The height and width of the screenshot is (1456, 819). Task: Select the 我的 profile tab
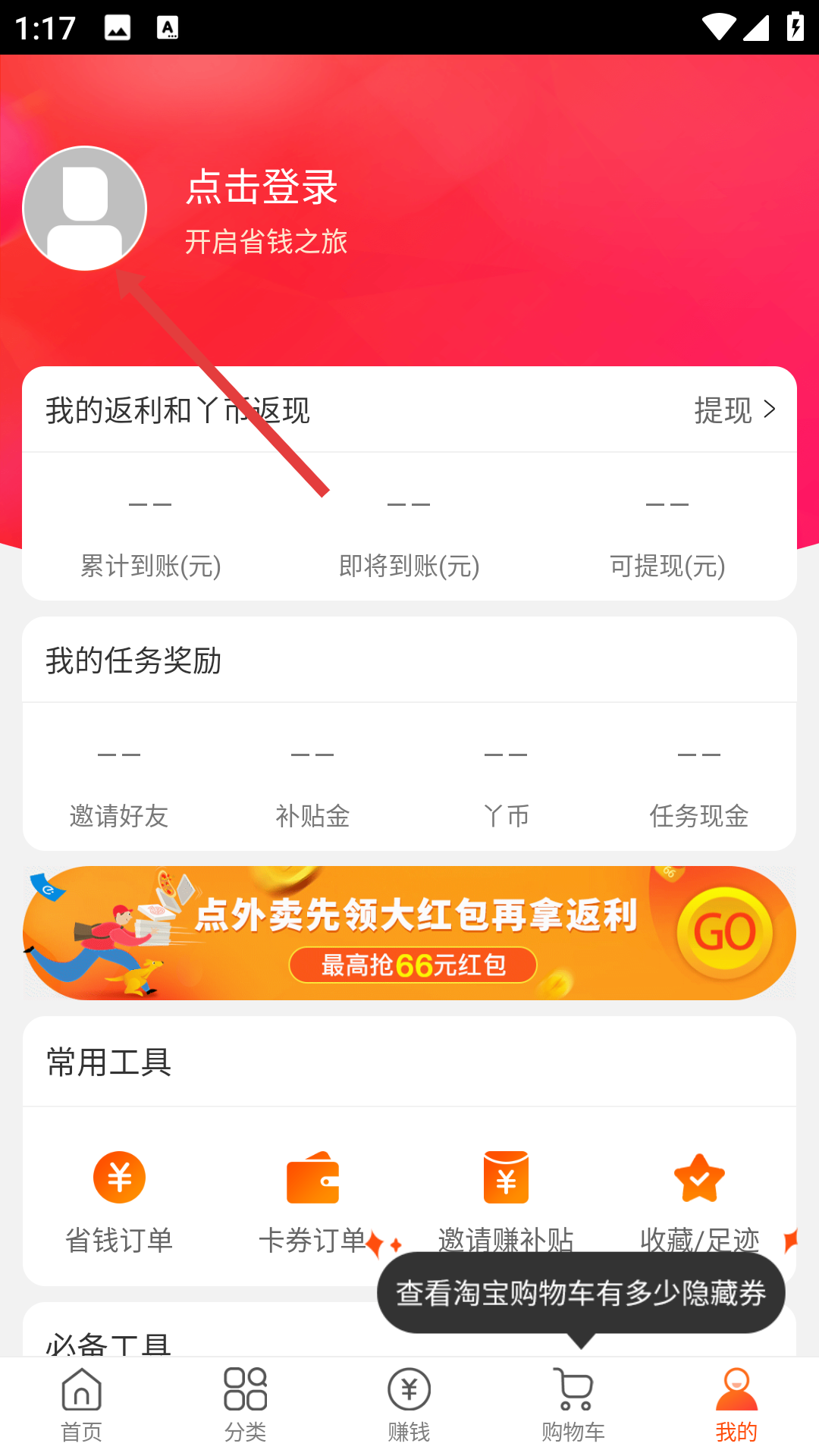pyautogui.click(x=736, y=1406)
